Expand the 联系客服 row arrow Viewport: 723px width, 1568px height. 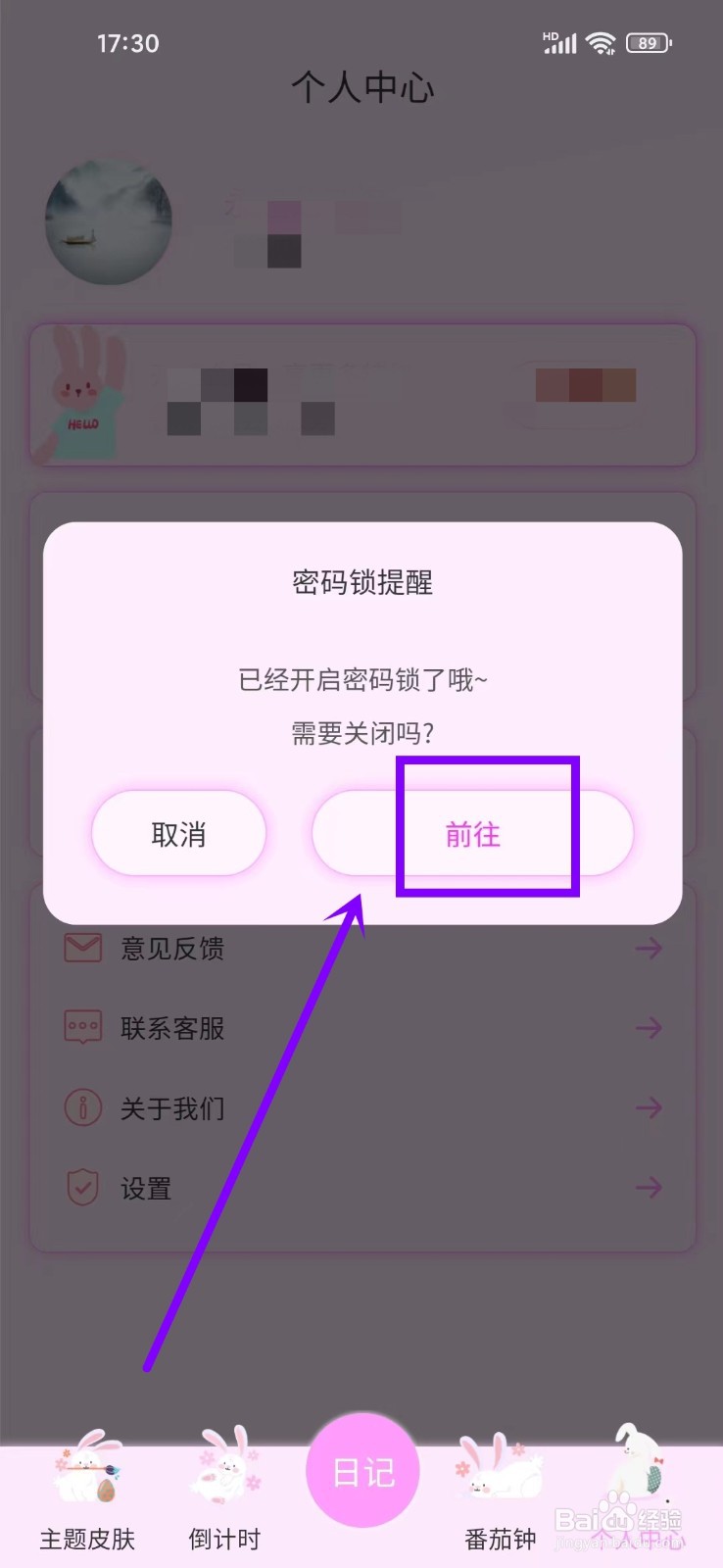tap(648, 1027)
